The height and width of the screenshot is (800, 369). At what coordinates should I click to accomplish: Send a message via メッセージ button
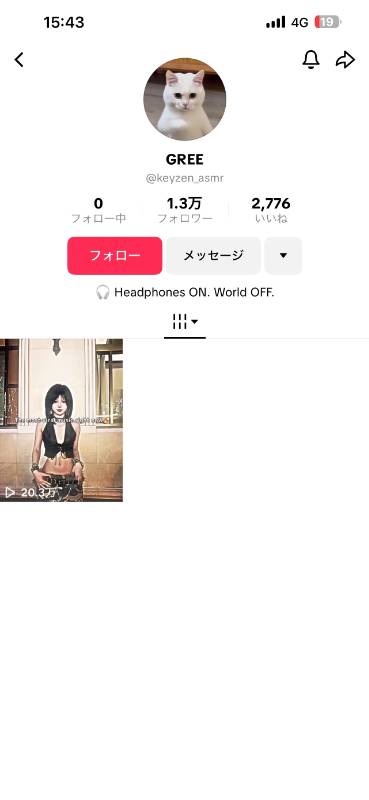point(213,256)
